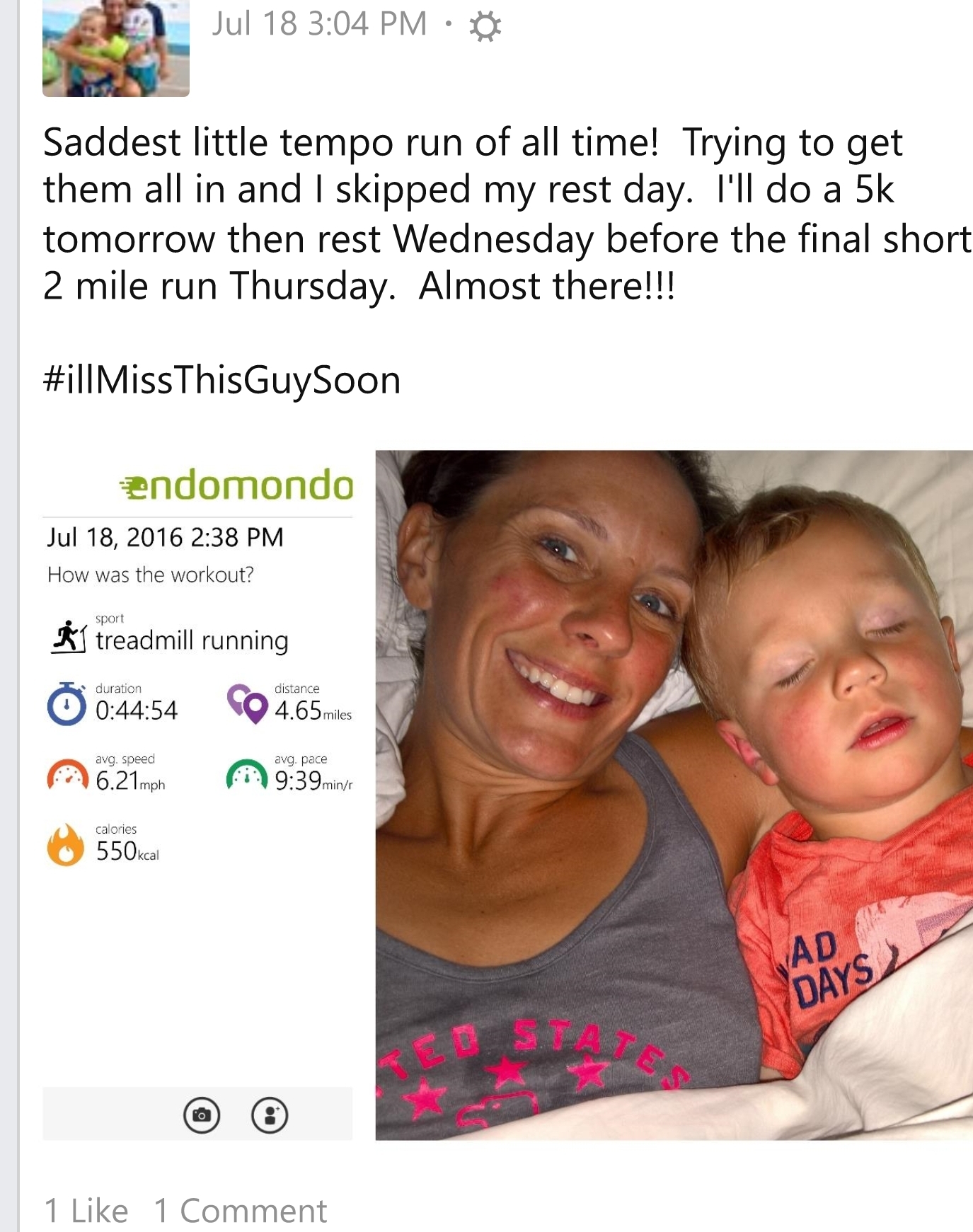View the attached selfie photo
This screenshot has width=973, height=1232.
click(674, 794)
